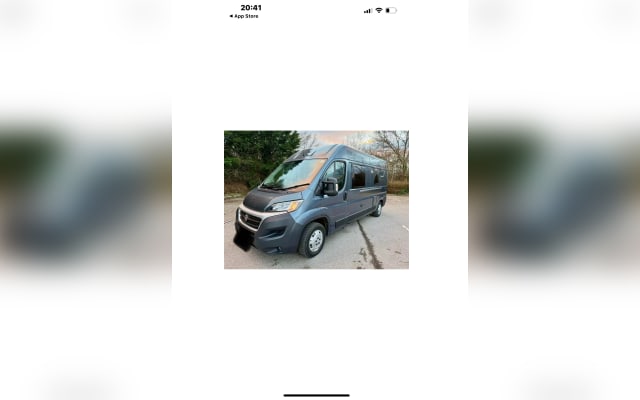Return to the App Store

click(244, 16)
